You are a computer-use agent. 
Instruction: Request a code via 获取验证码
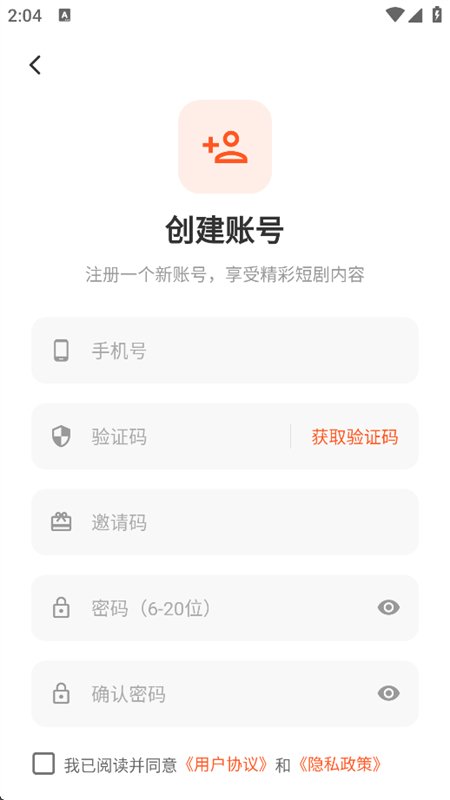[355, 437]
